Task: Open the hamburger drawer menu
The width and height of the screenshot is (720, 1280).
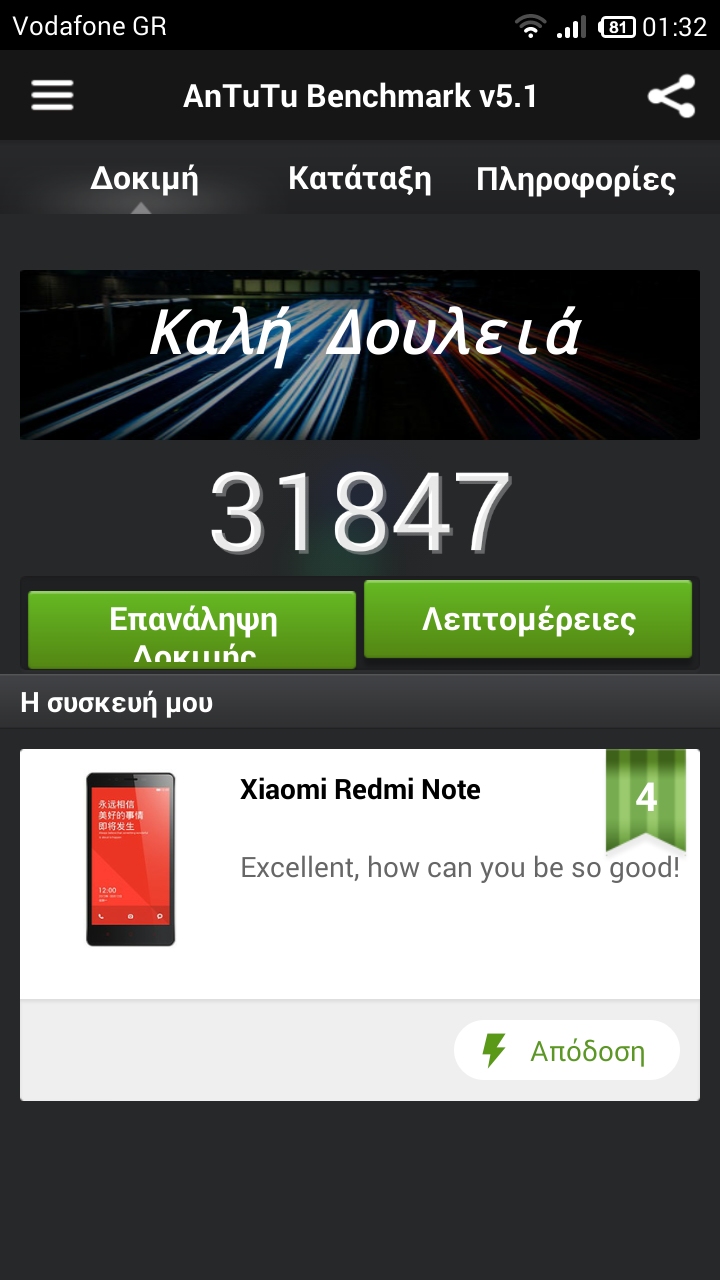Action: coord(52,96)
